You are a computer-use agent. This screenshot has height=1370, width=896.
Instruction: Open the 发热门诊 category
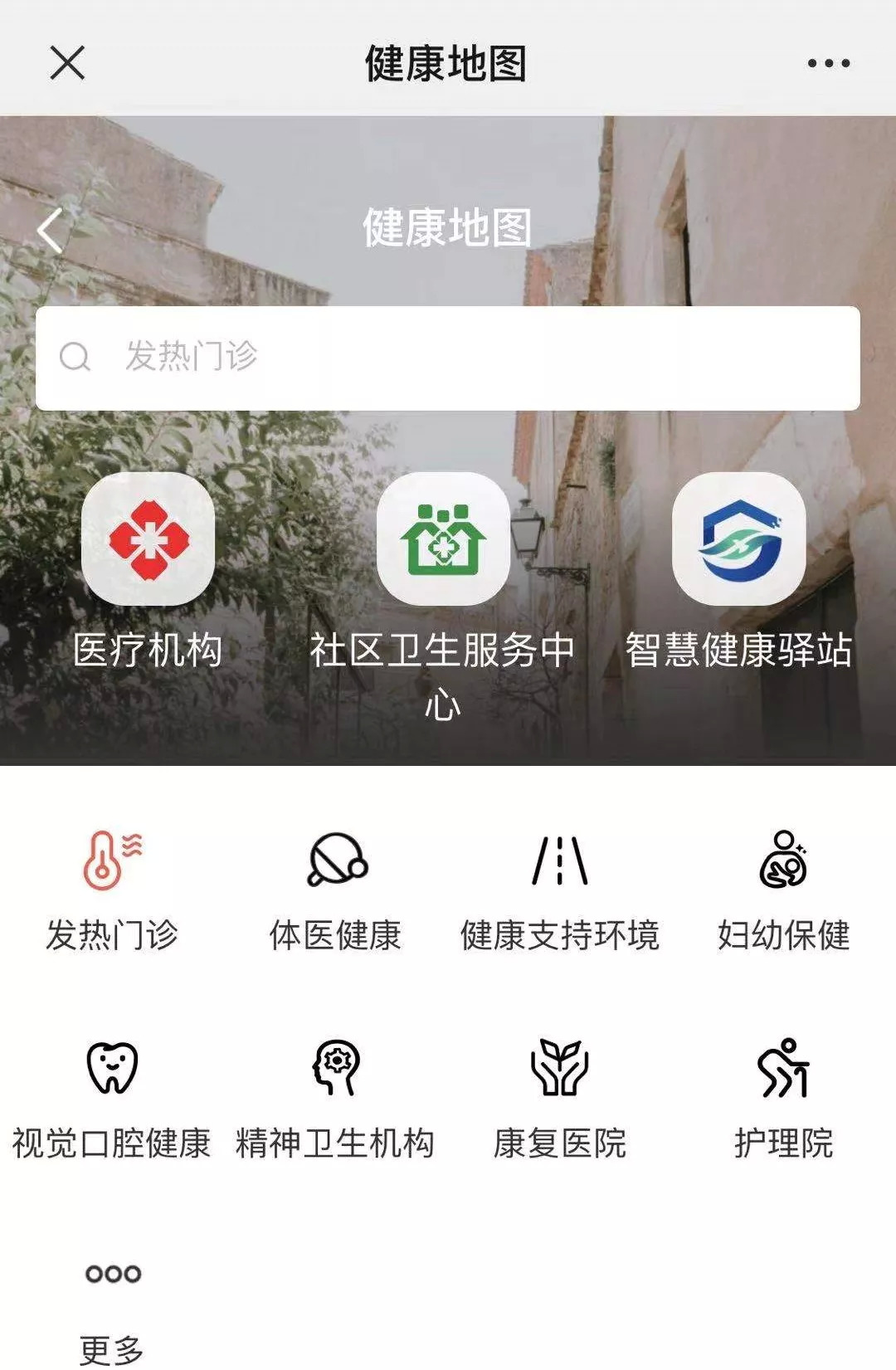(x=112, y=888)
